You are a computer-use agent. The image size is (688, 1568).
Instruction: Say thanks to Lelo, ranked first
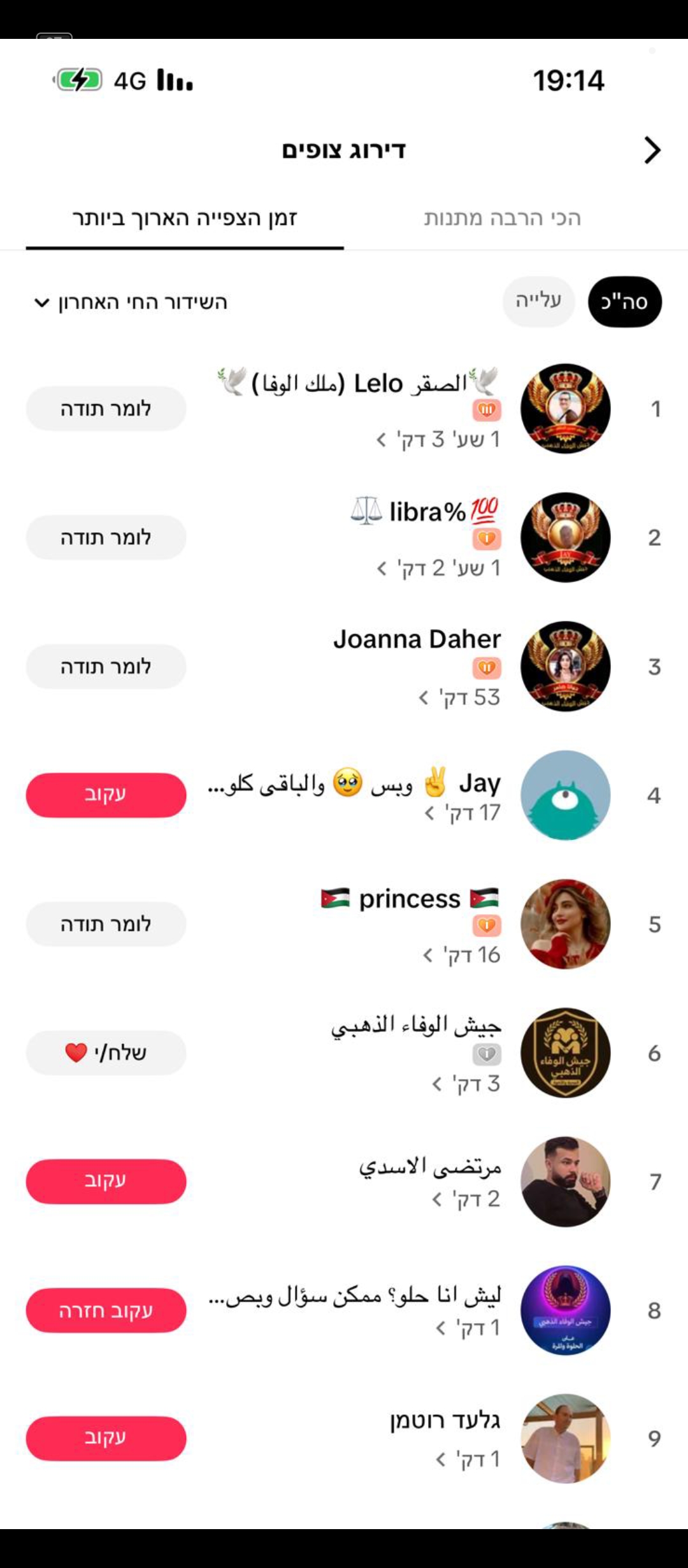click(106, 409)
